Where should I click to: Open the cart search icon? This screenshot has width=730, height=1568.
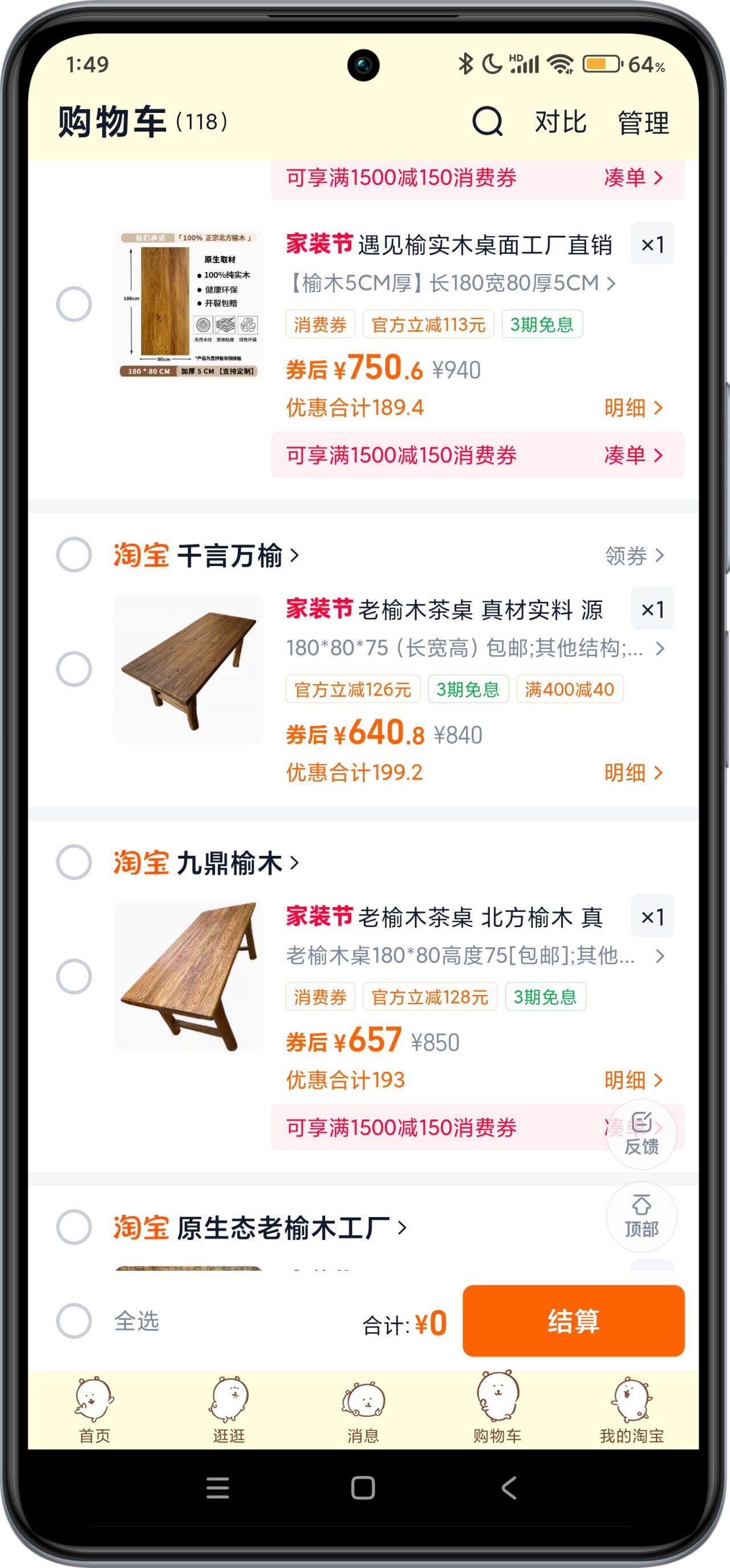tap(487, 122)
